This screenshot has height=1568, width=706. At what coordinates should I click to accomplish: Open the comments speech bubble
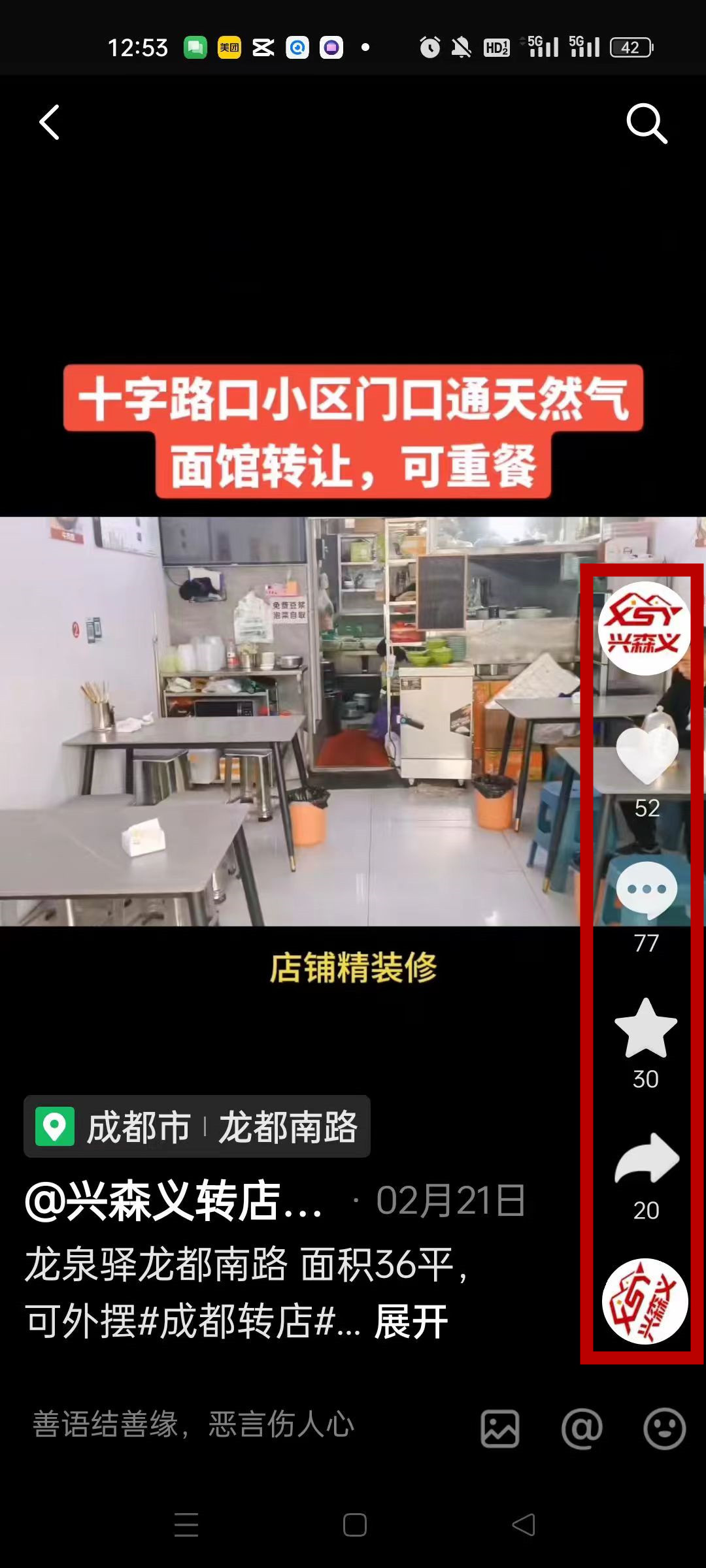(647, 890)
